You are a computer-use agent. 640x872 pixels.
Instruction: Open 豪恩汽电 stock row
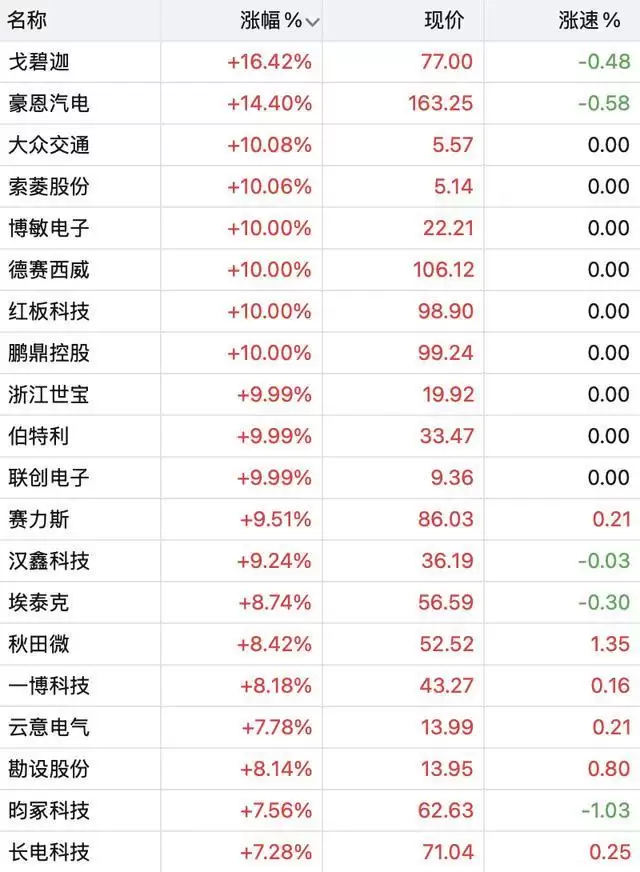click(x=320, y=103)
